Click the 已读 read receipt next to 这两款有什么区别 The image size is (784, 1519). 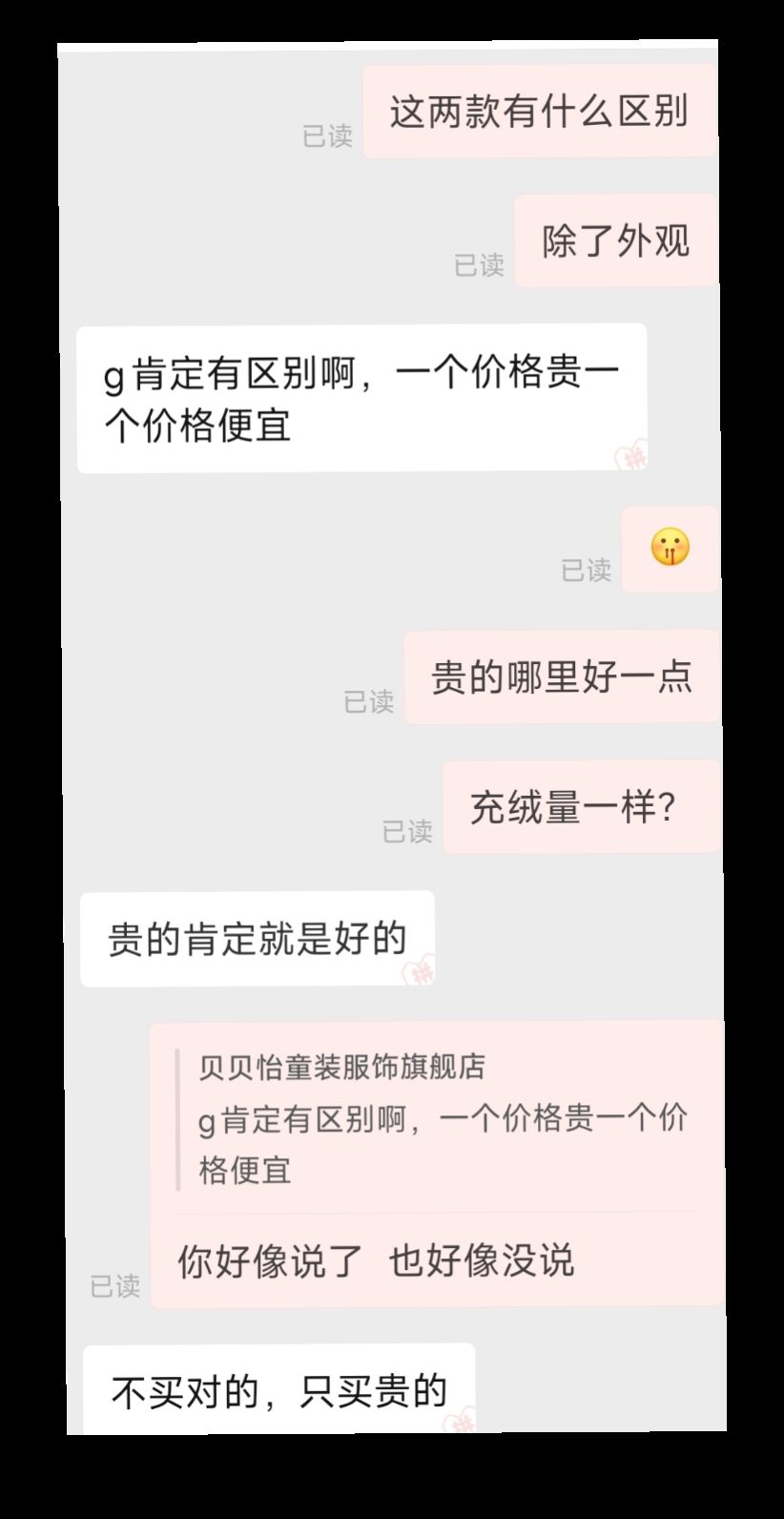[326, 136]
